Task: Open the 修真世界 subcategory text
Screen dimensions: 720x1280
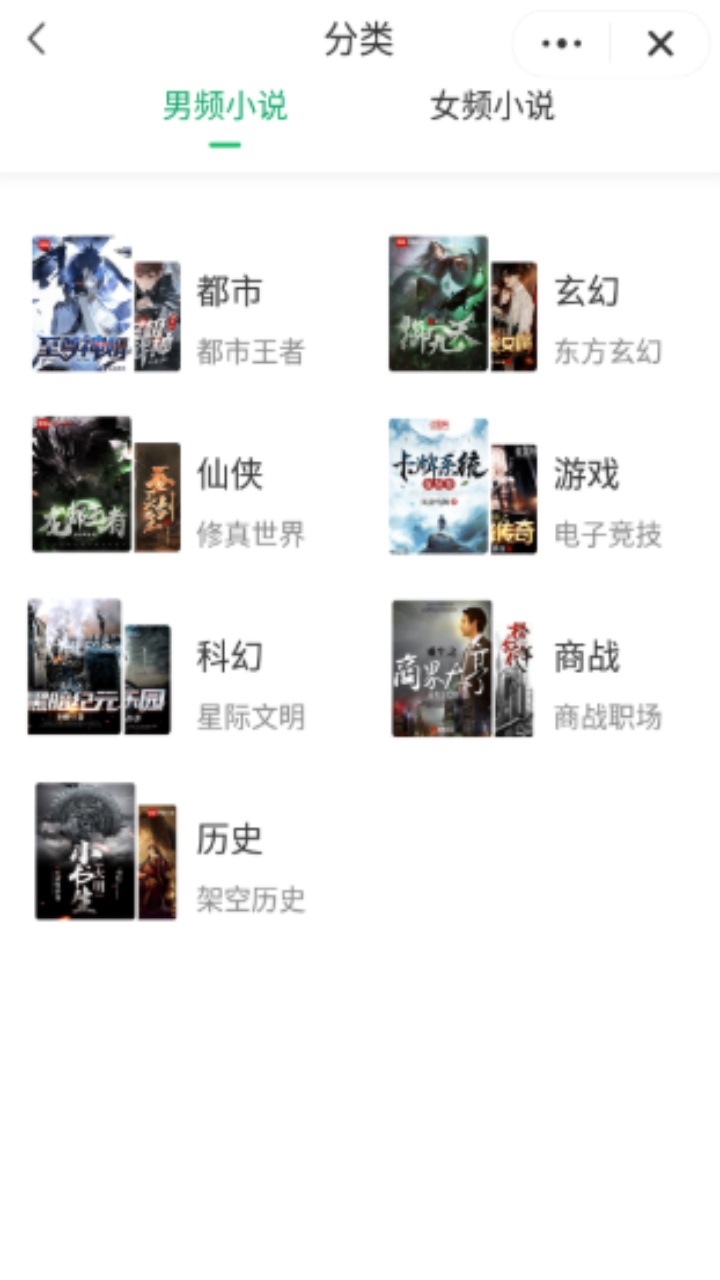Action: (x=250, y=535)
